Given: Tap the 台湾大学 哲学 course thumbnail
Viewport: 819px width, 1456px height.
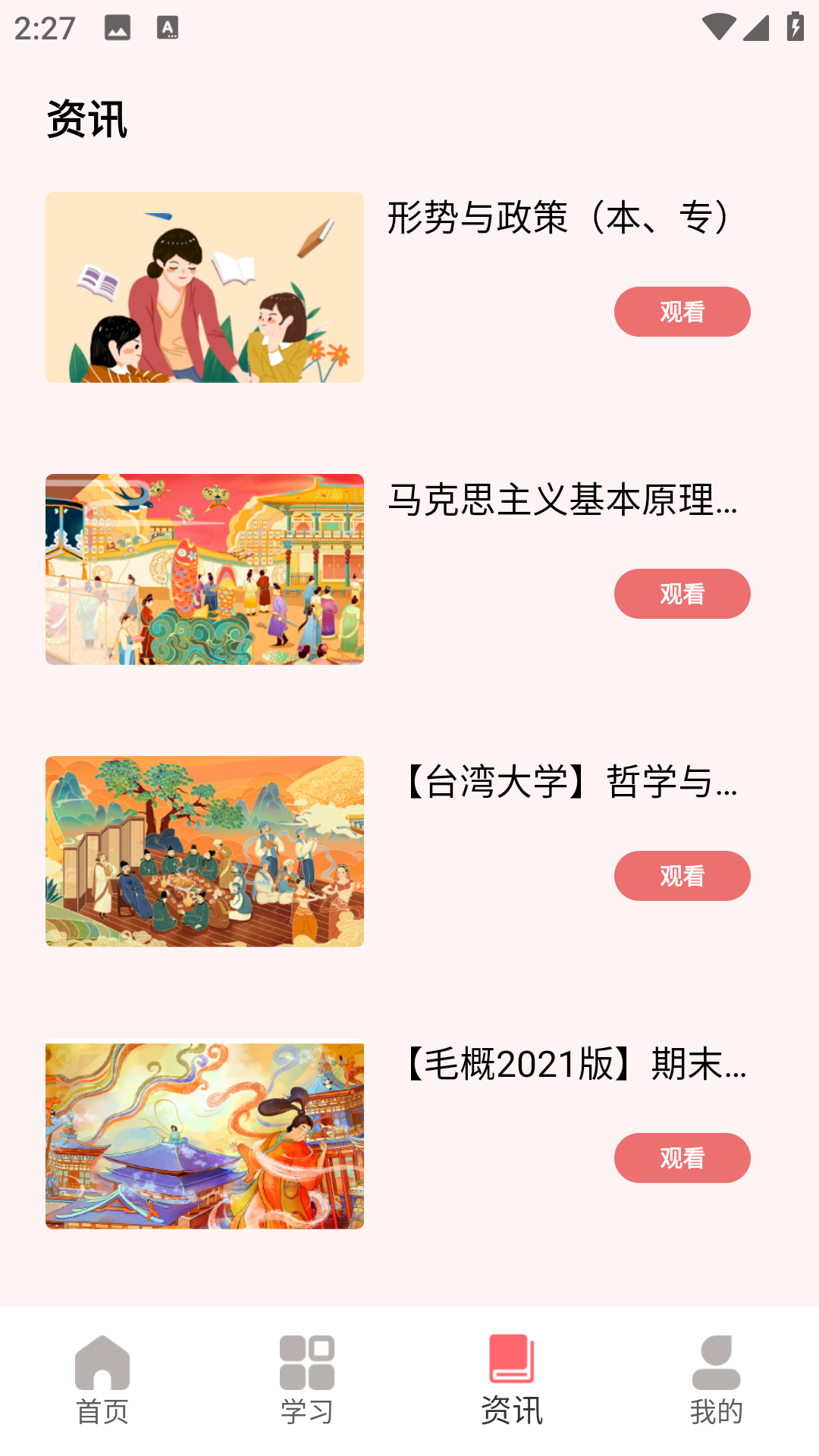Looking at the screenshot, I should click(205, 852).
